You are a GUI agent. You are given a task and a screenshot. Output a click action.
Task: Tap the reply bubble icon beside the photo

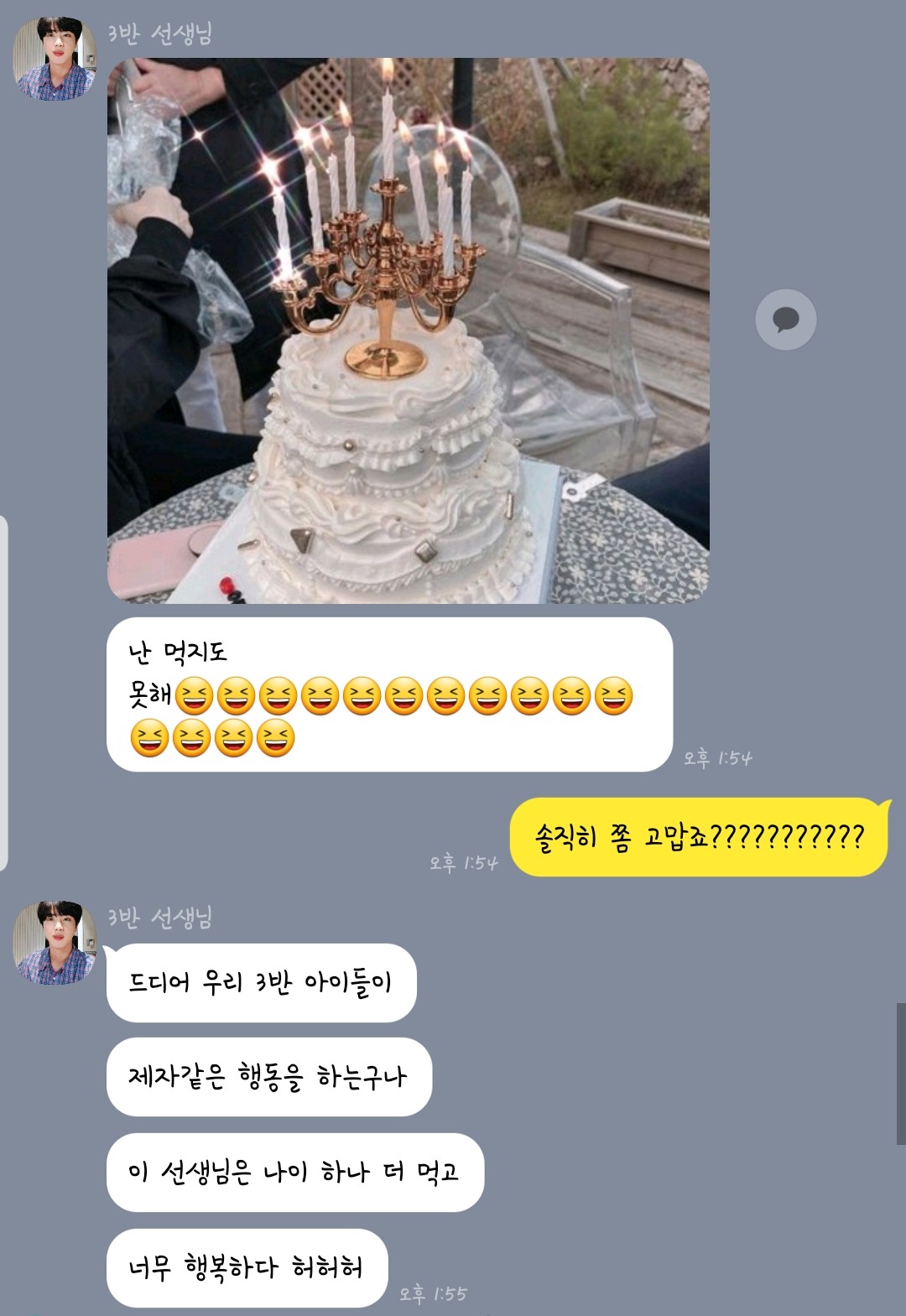[x=786, y=320]
